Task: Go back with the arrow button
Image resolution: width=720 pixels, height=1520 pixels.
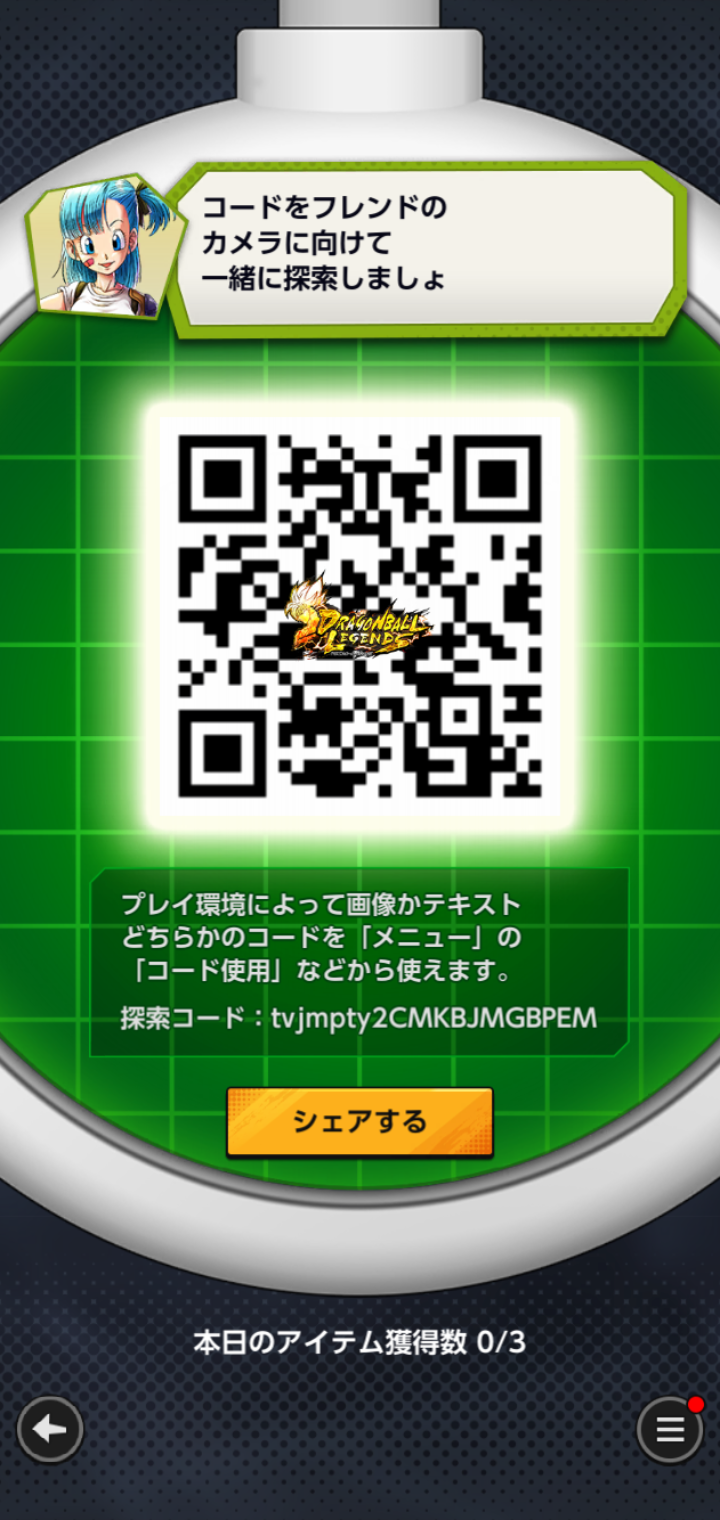Action: pyautogui.click(x=50, y=1429)
